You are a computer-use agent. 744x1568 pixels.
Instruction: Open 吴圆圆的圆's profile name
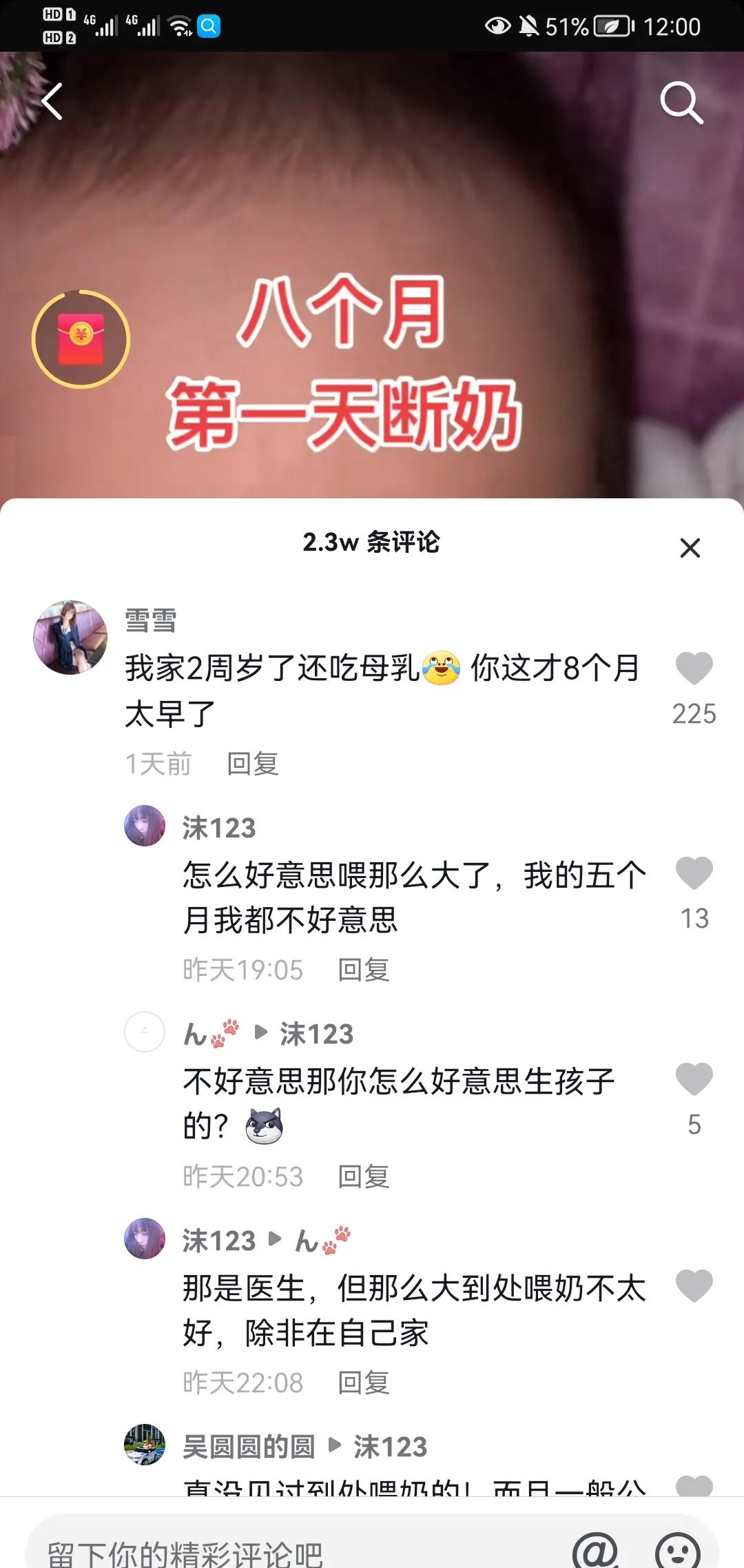pos(249,1447)
